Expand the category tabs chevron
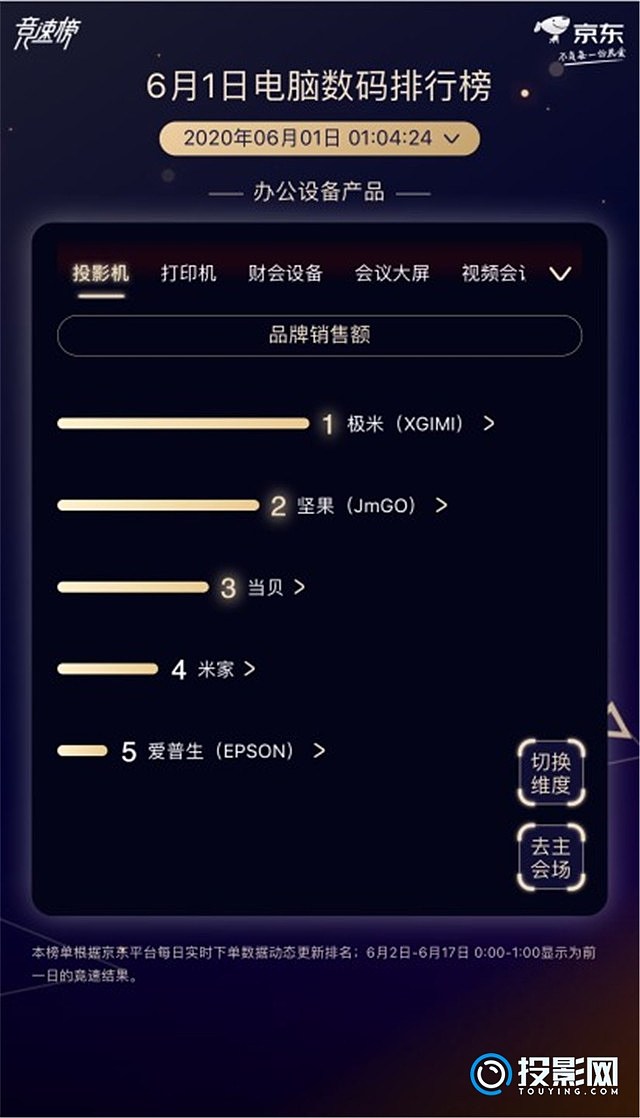 pos(560,273)
